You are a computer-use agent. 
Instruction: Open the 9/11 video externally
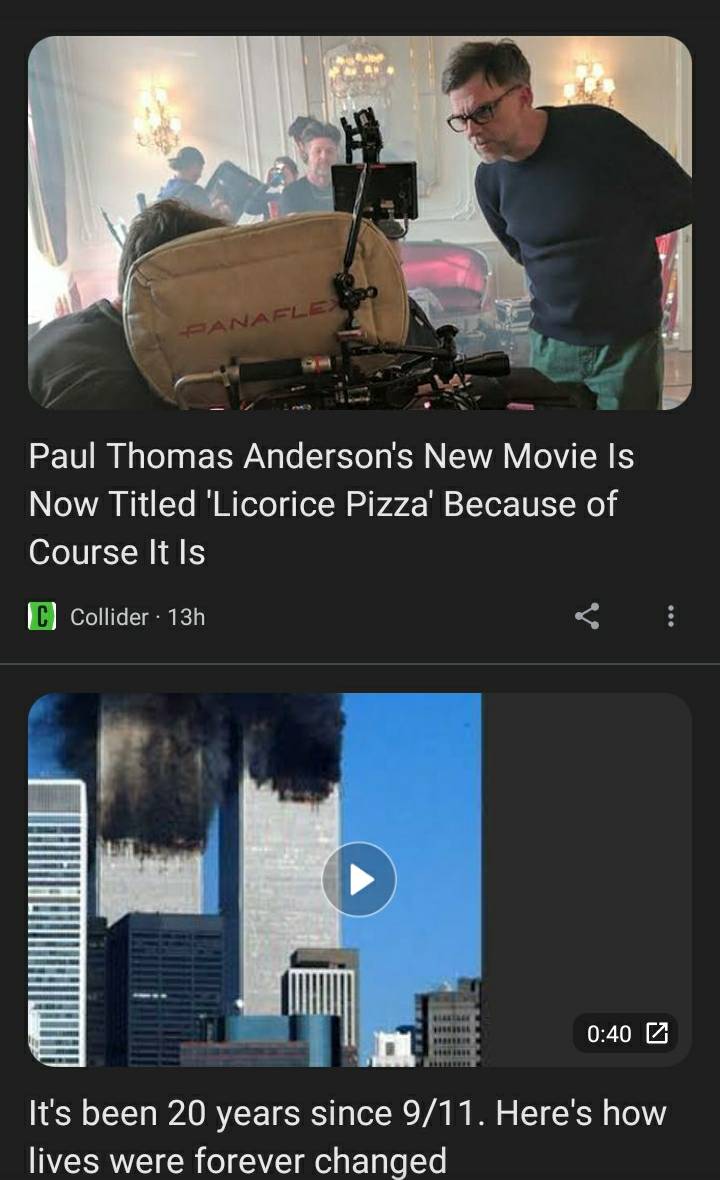click(x=657, y=1033)
